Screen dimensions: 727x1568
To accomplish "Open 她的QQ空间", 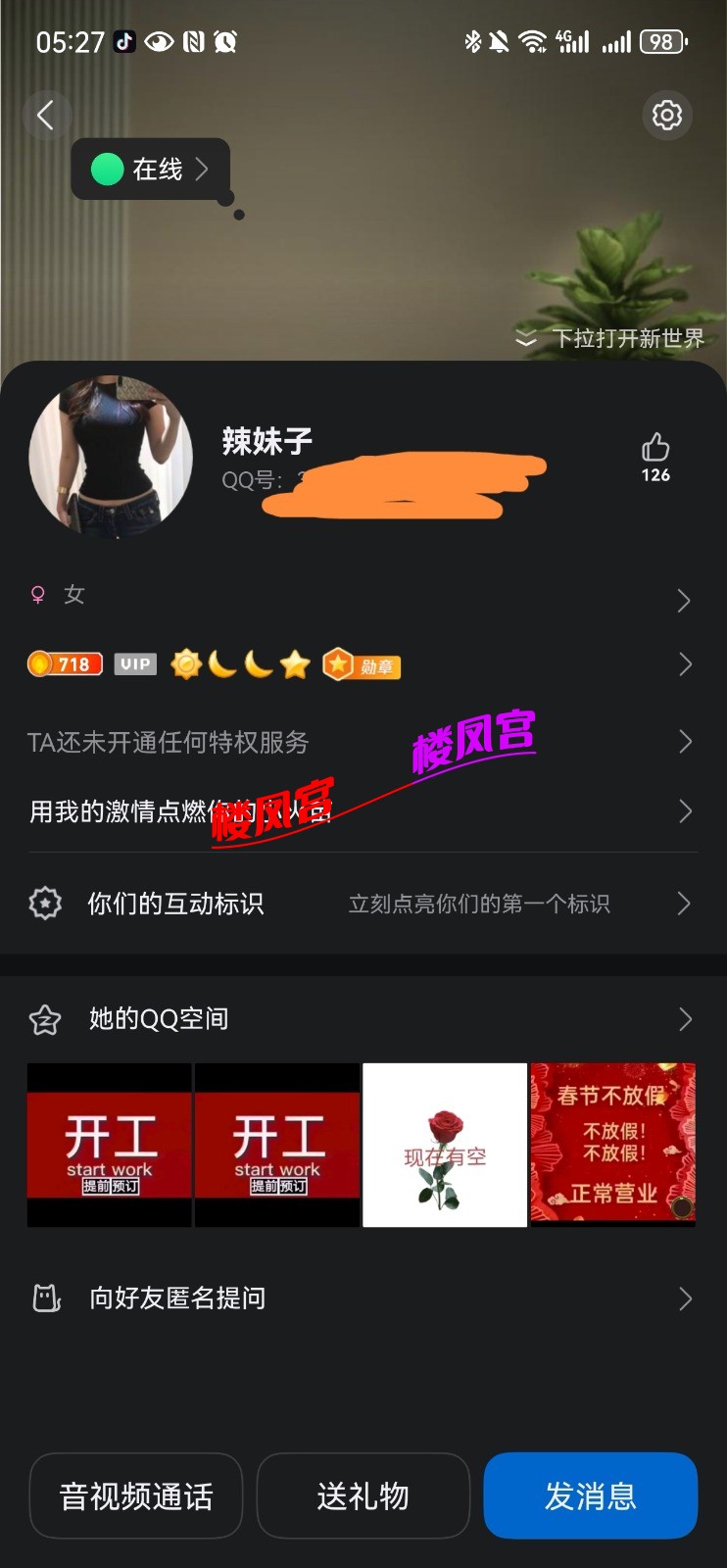I will coord(363,1019).
